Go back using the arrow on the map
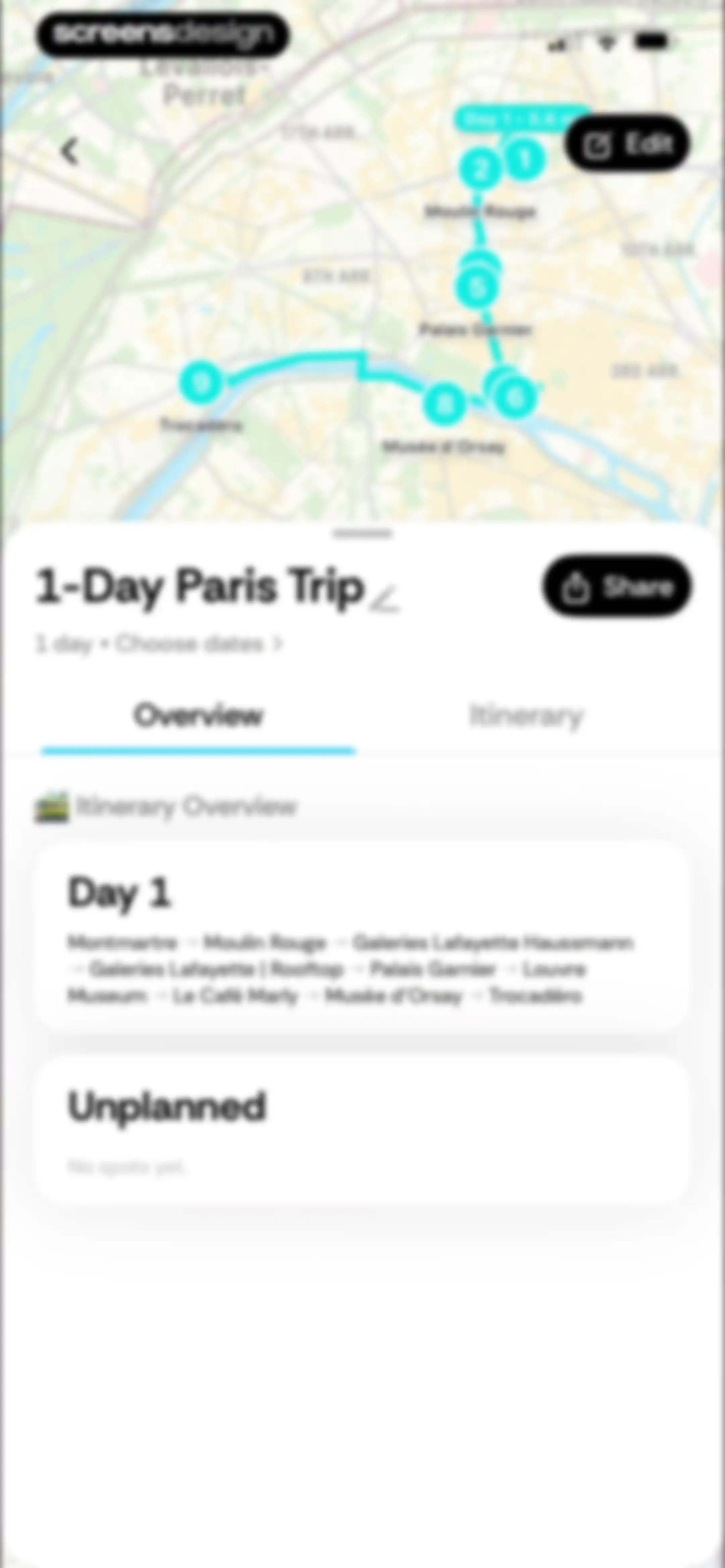Image resolution: width=725 pixels, height=1568 pixels. click(x=70, y=151)
